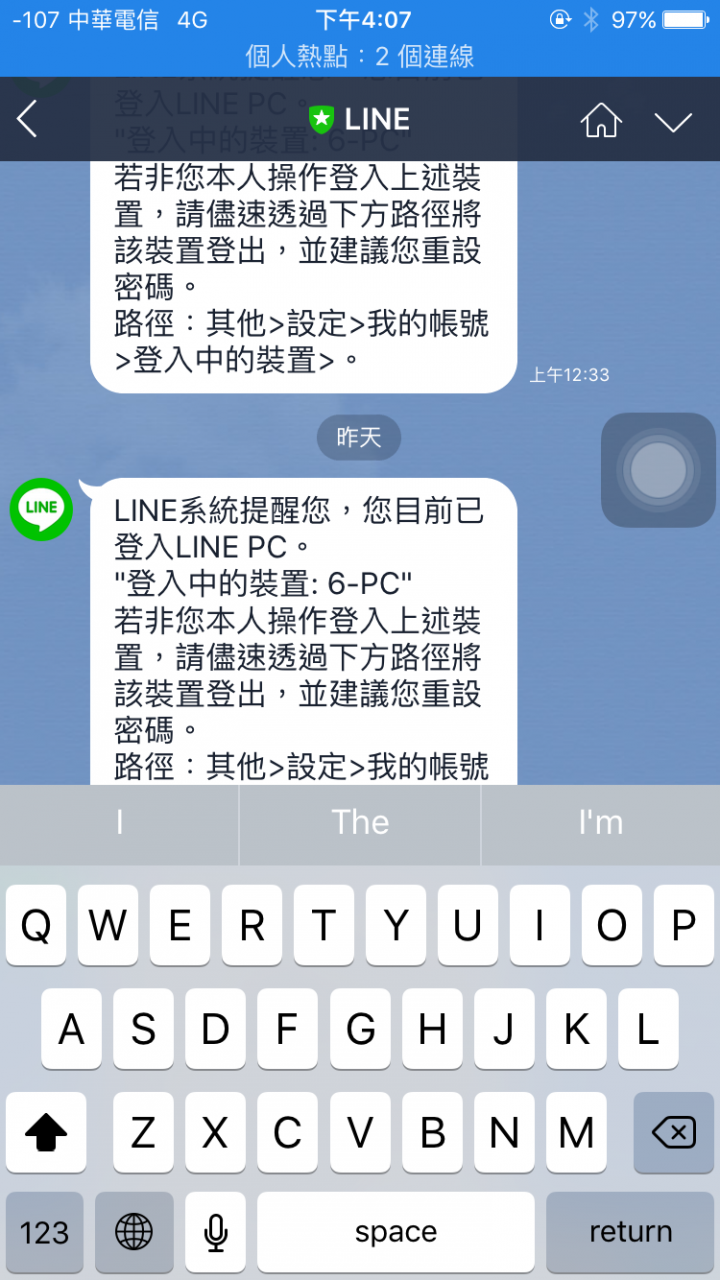Start dictation with the microphone key
The width and height of the screenshot is (720, 1280).
click(x=215, y=1232)
